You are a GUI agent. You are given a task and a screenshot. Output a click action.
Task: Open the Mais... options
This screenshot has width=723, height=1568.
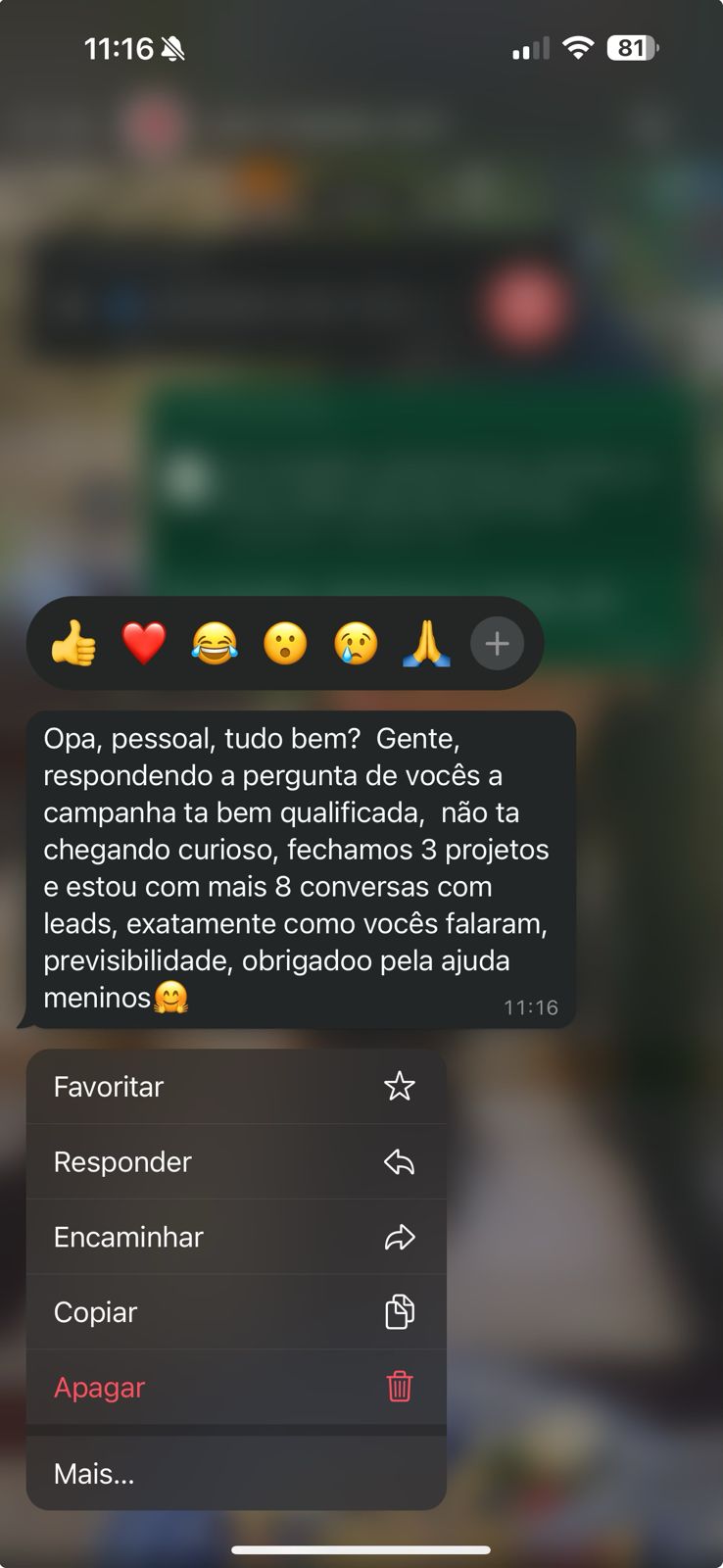236,1474
